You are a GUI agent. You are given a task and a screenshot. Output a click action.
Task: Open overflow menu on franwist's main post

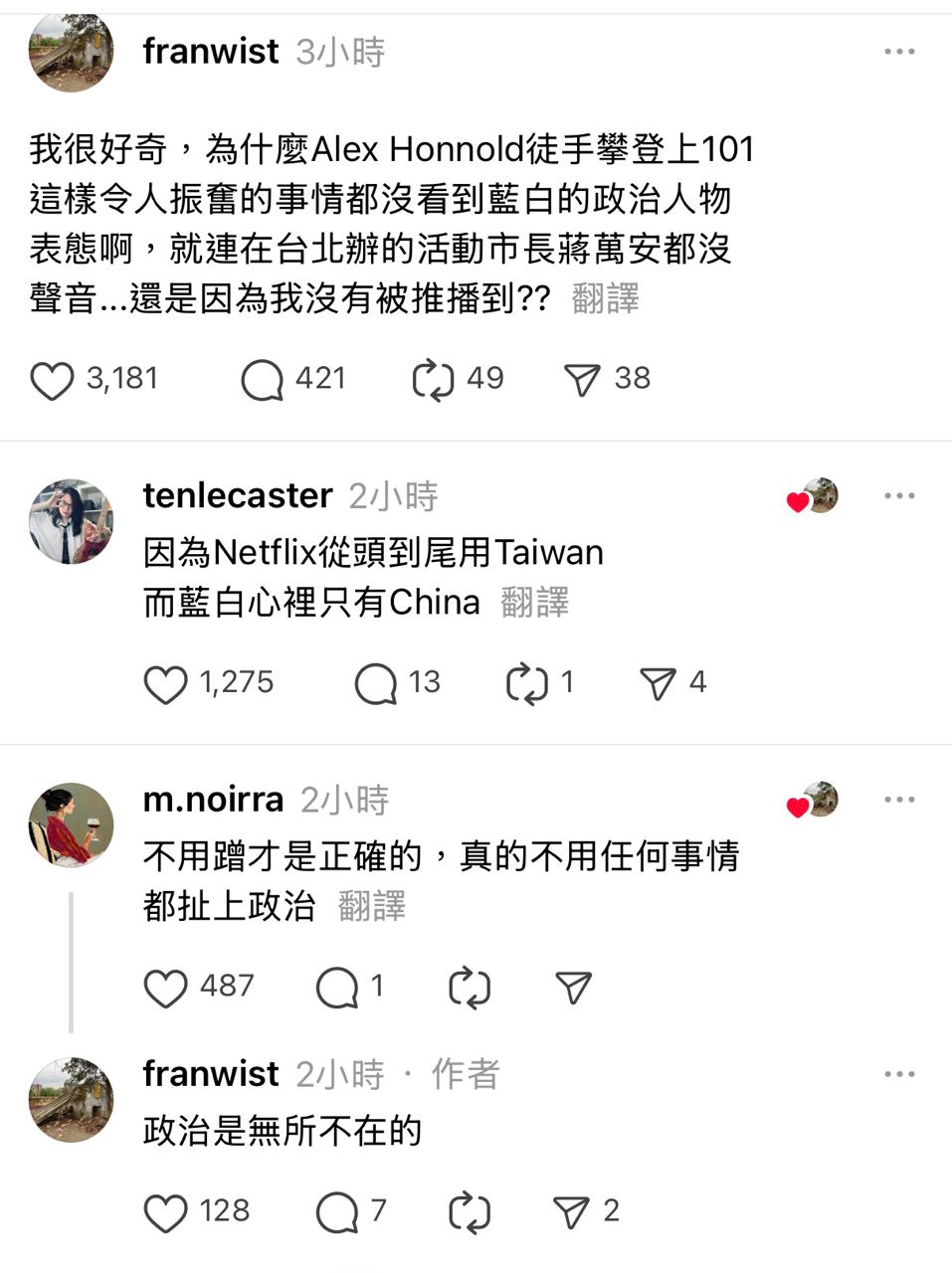tap(898, 52)
